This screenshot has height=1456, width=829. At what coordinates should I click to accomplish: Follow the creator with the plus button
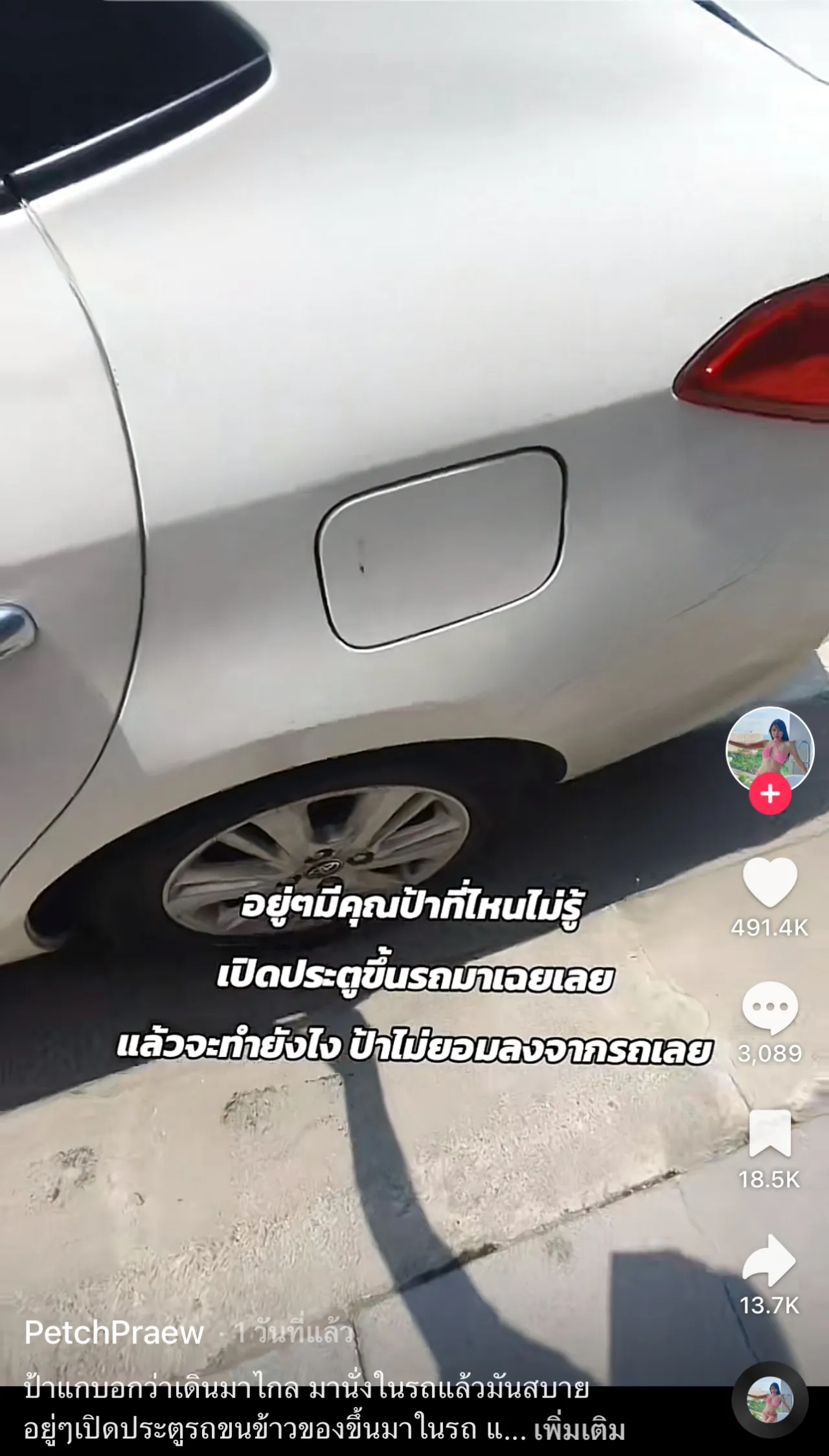click(x=769, y=794)
